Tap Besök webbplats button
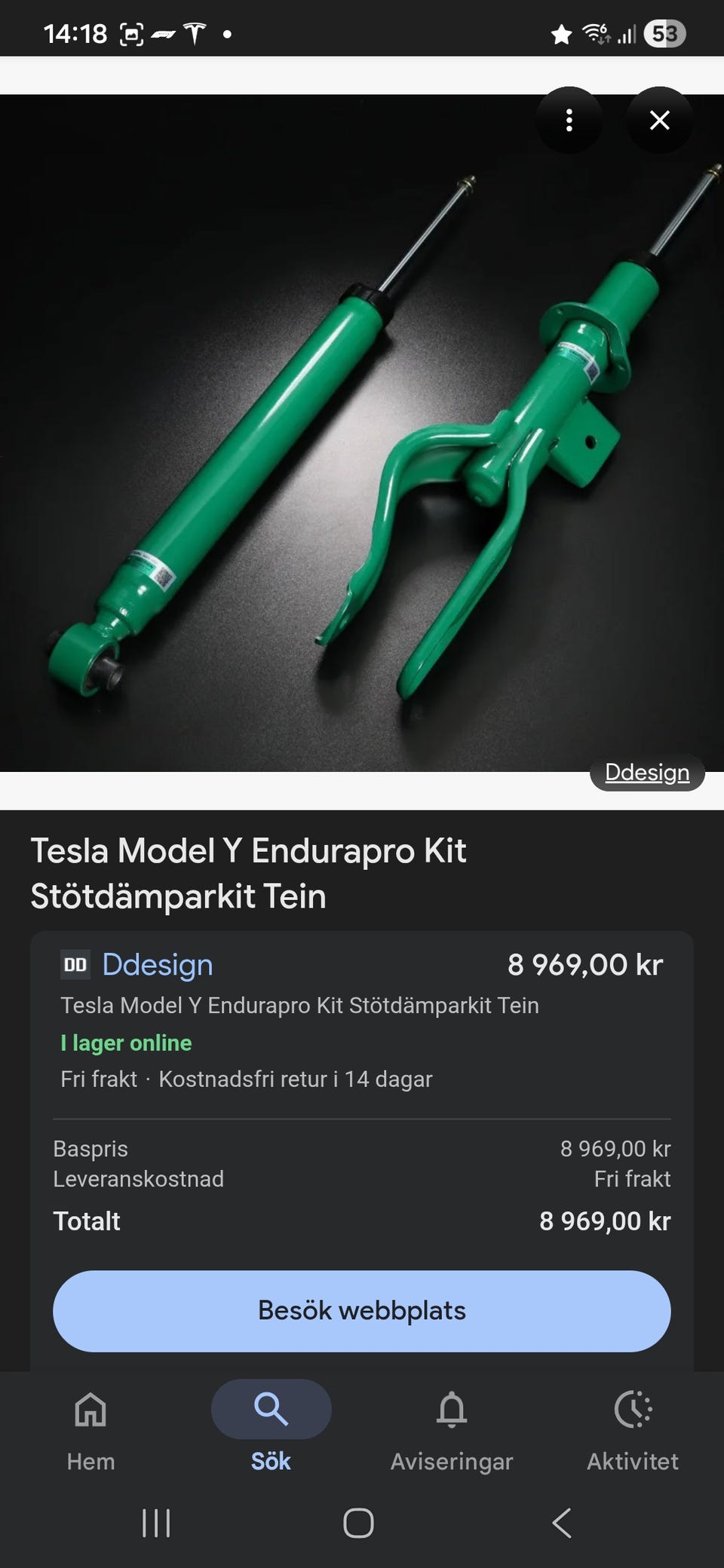The height and width of the screenshot is (1568, 724). [362, 1311]
